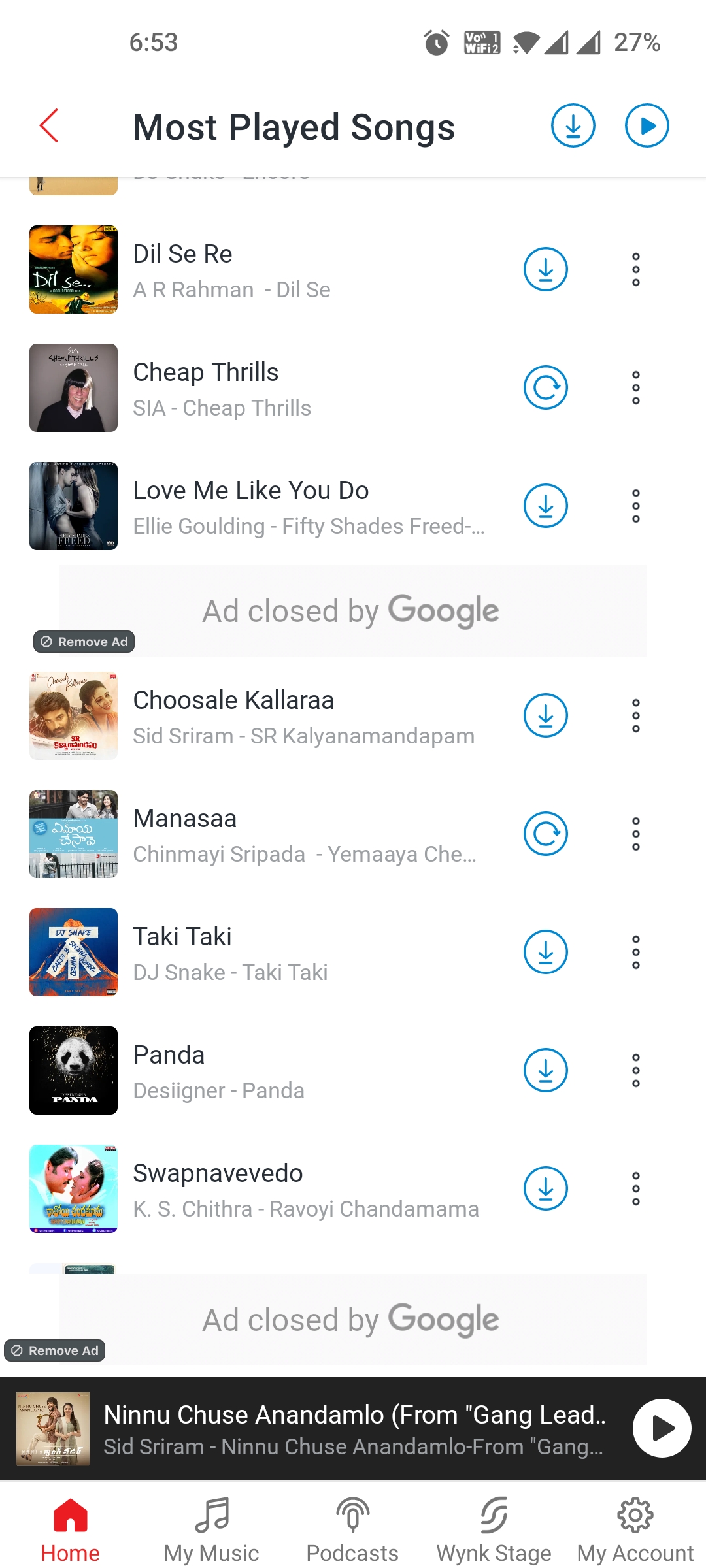Download Choosale Kallaraa by Sid Sriram

(x=545, y=715)
